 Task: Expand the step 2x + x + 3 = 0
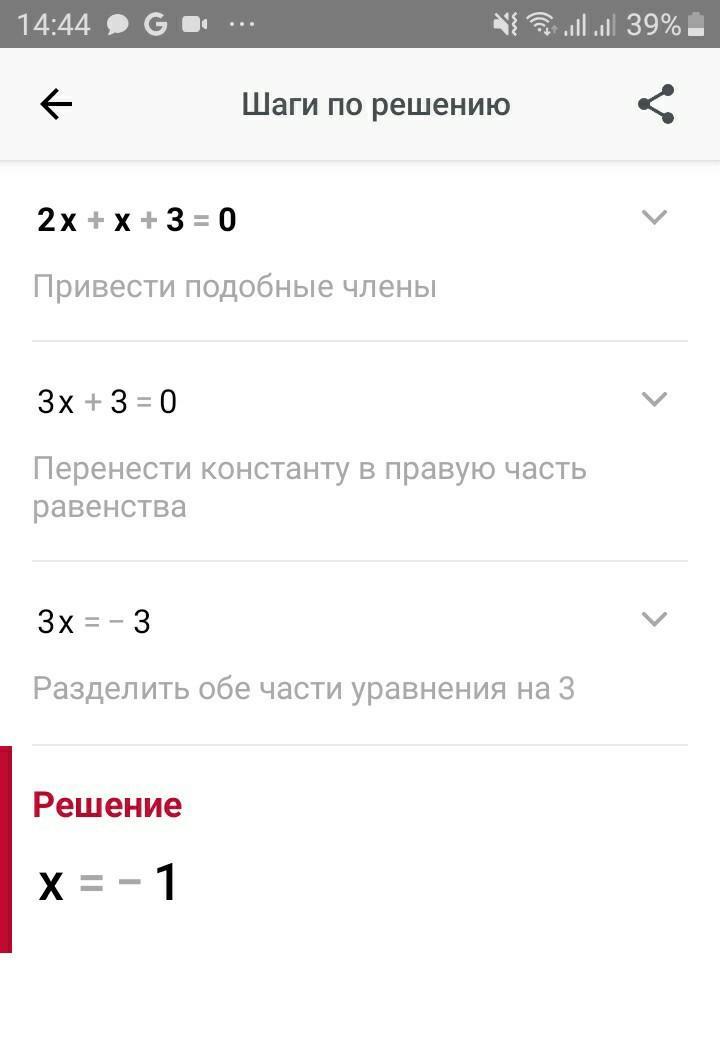(x=654, y=217)
